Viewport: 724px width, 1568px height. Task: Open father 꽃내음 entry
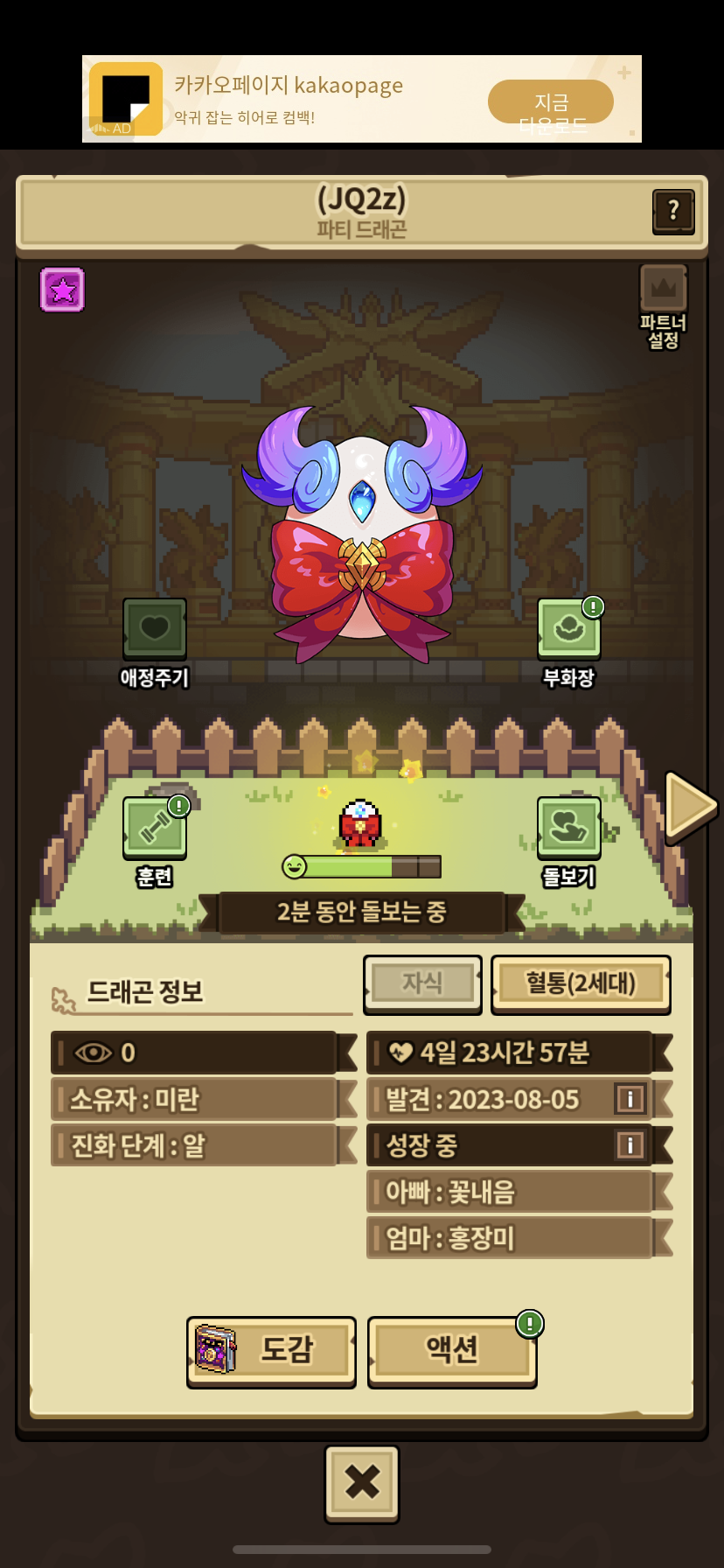511,1192
